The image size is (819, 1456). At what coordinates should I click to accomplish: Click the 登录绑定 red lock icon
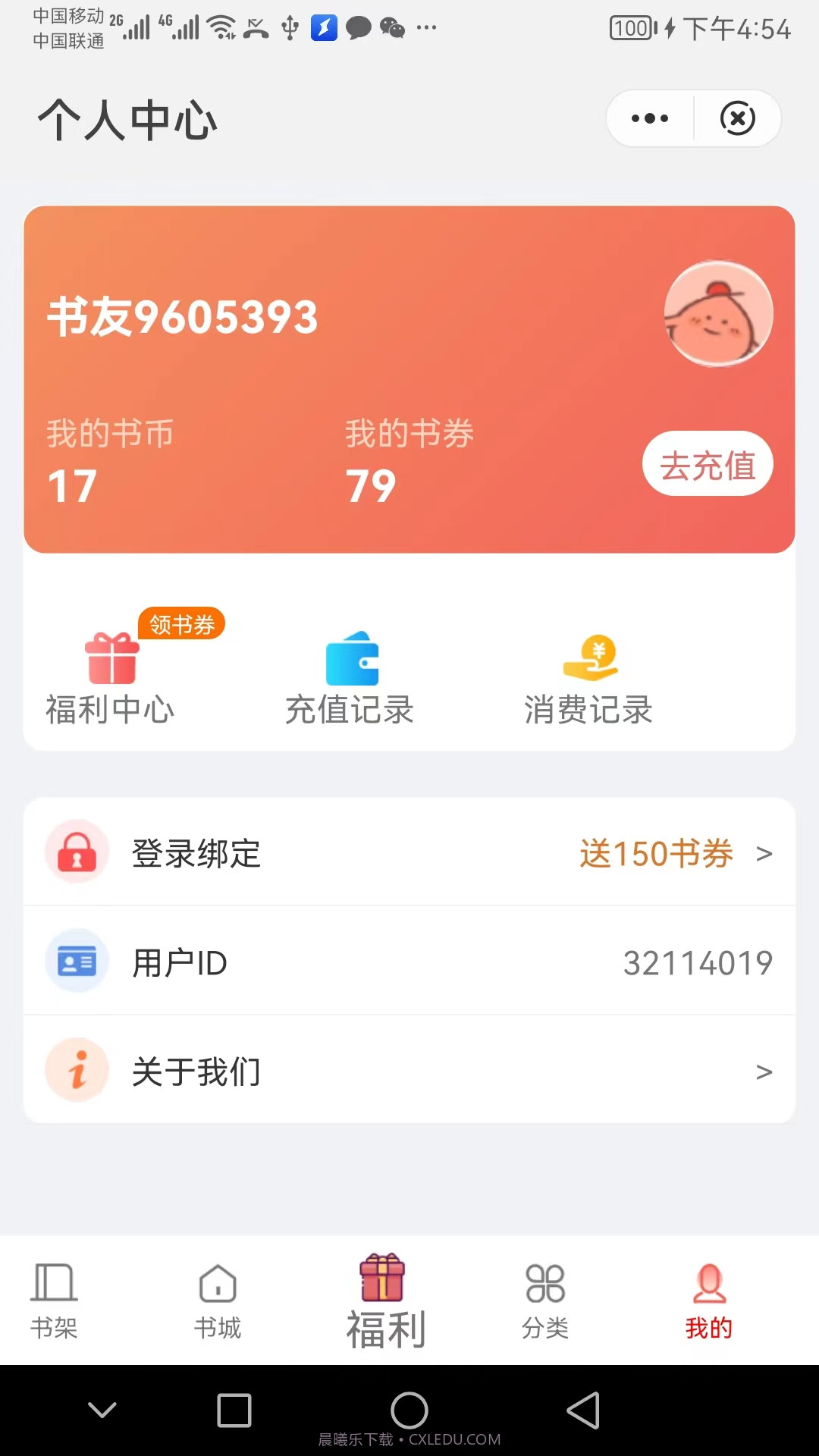point(77,852)
